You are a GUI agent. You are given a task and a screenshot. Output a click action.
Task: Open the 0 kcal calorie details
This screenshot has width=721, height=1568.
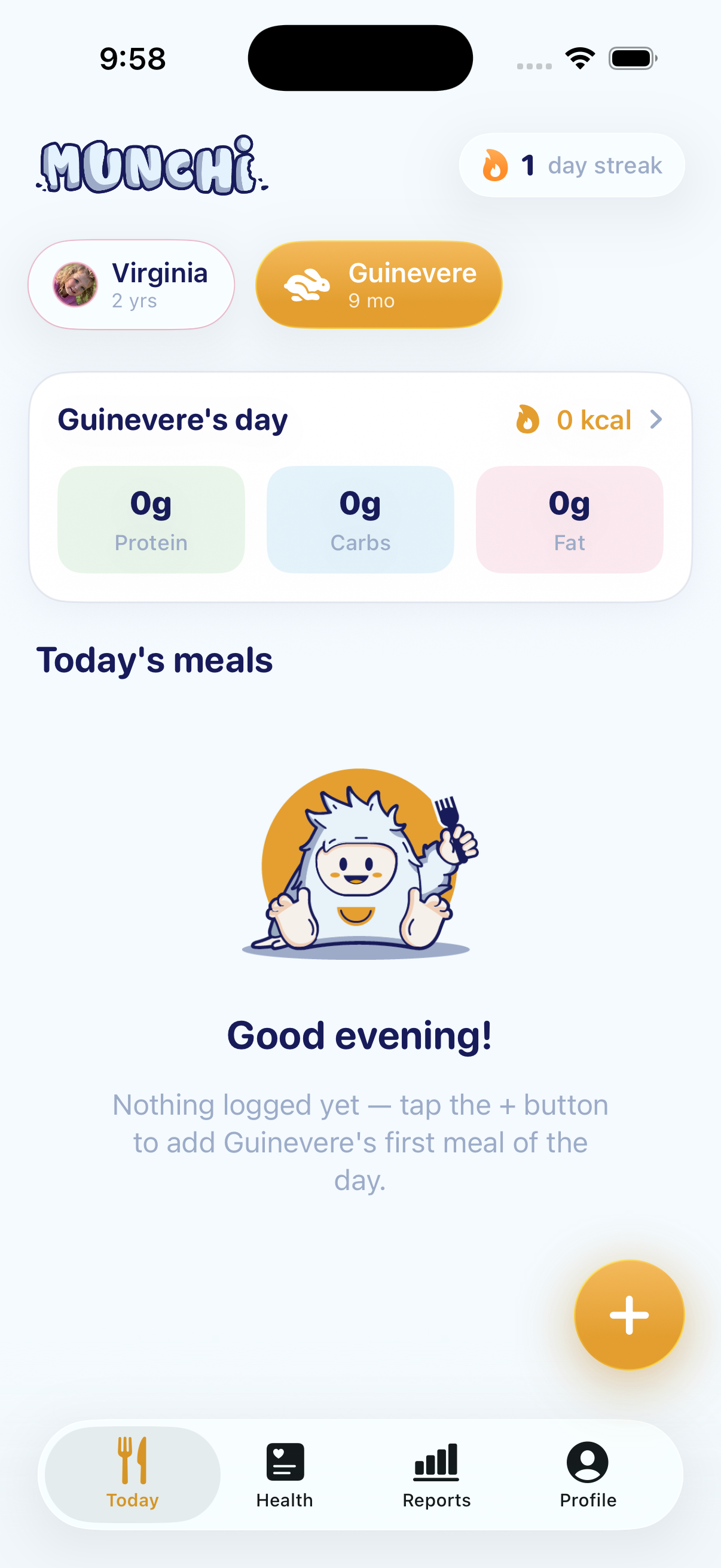click(588, 419)
